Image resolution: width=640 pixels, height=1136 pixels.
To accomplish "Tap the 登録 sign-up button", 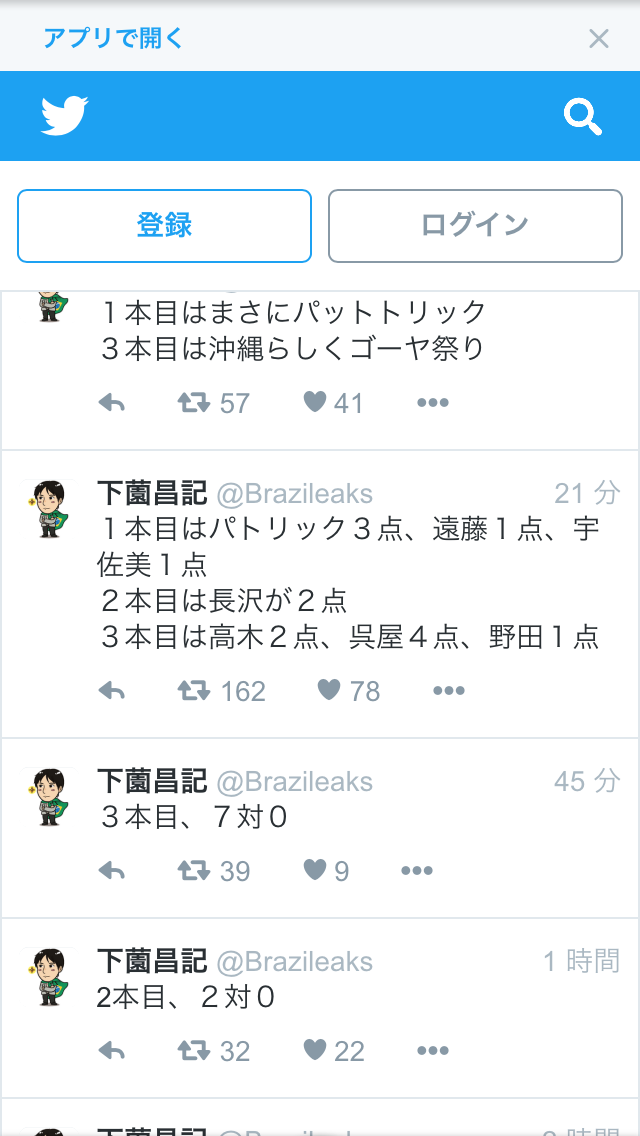I will [164, 226].
